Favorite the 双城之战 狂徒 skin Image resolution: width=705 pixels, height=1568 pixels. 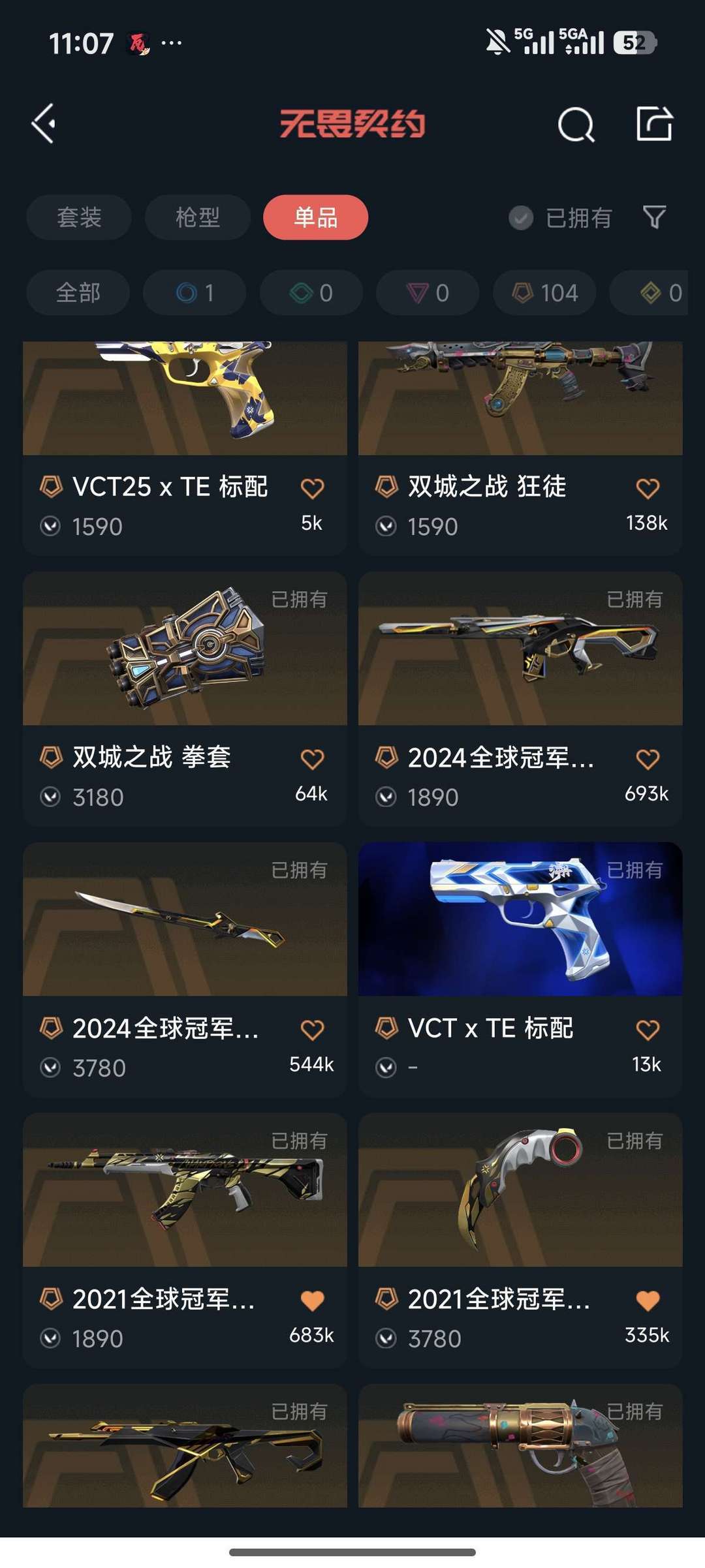(x=648, y=488)
